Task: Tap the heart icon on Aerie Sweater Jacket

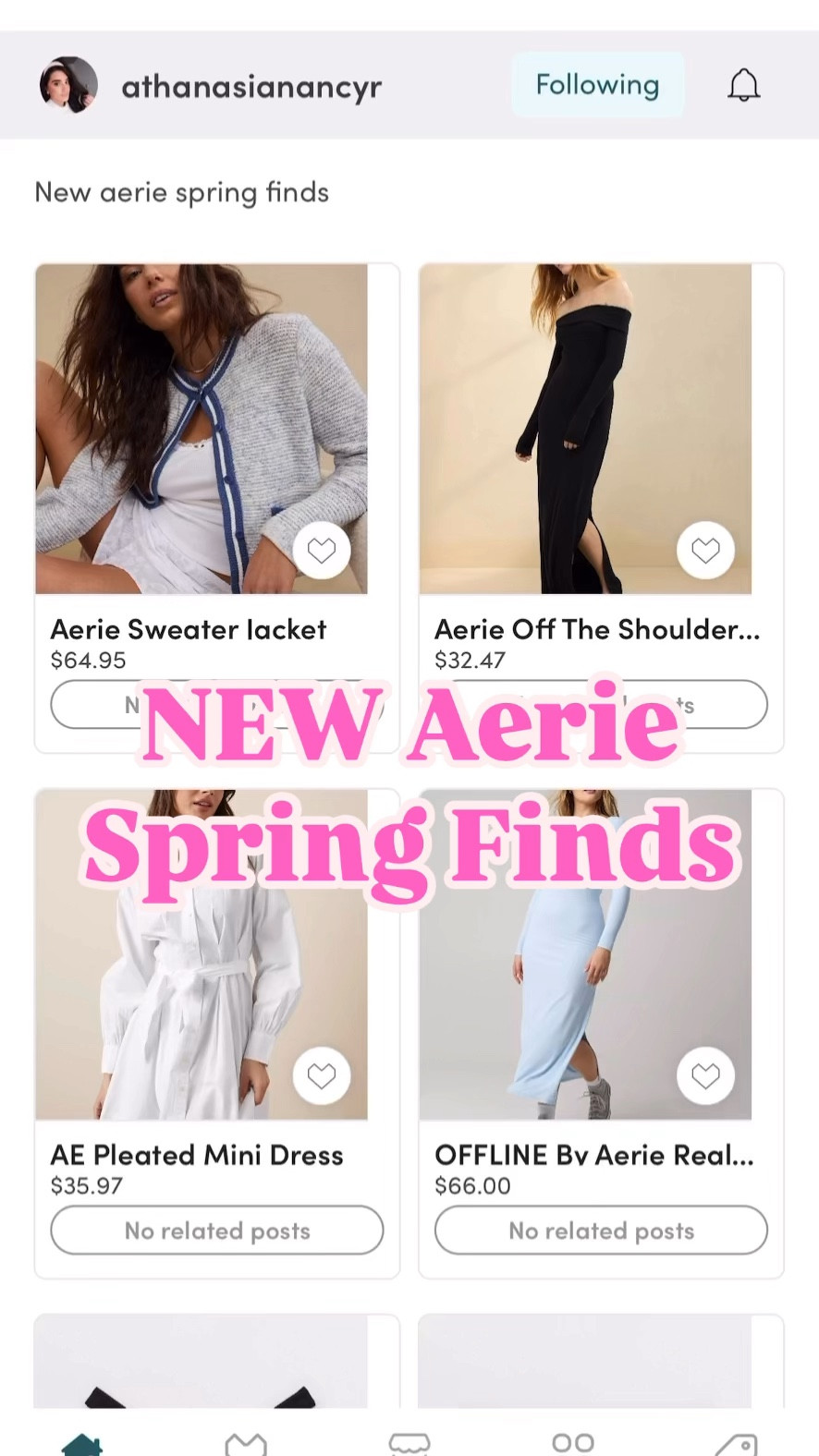Action: pyautogui.click(x=322, y=550)
